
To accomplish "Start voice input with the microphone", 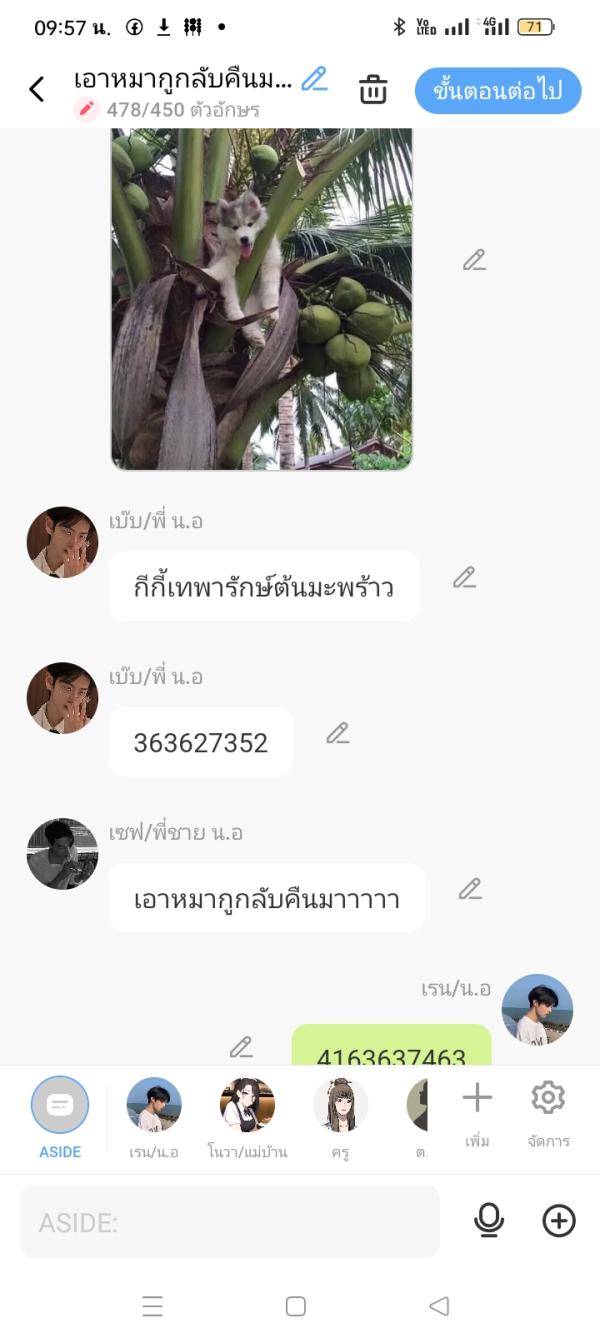I will (x=489, y=1220).
